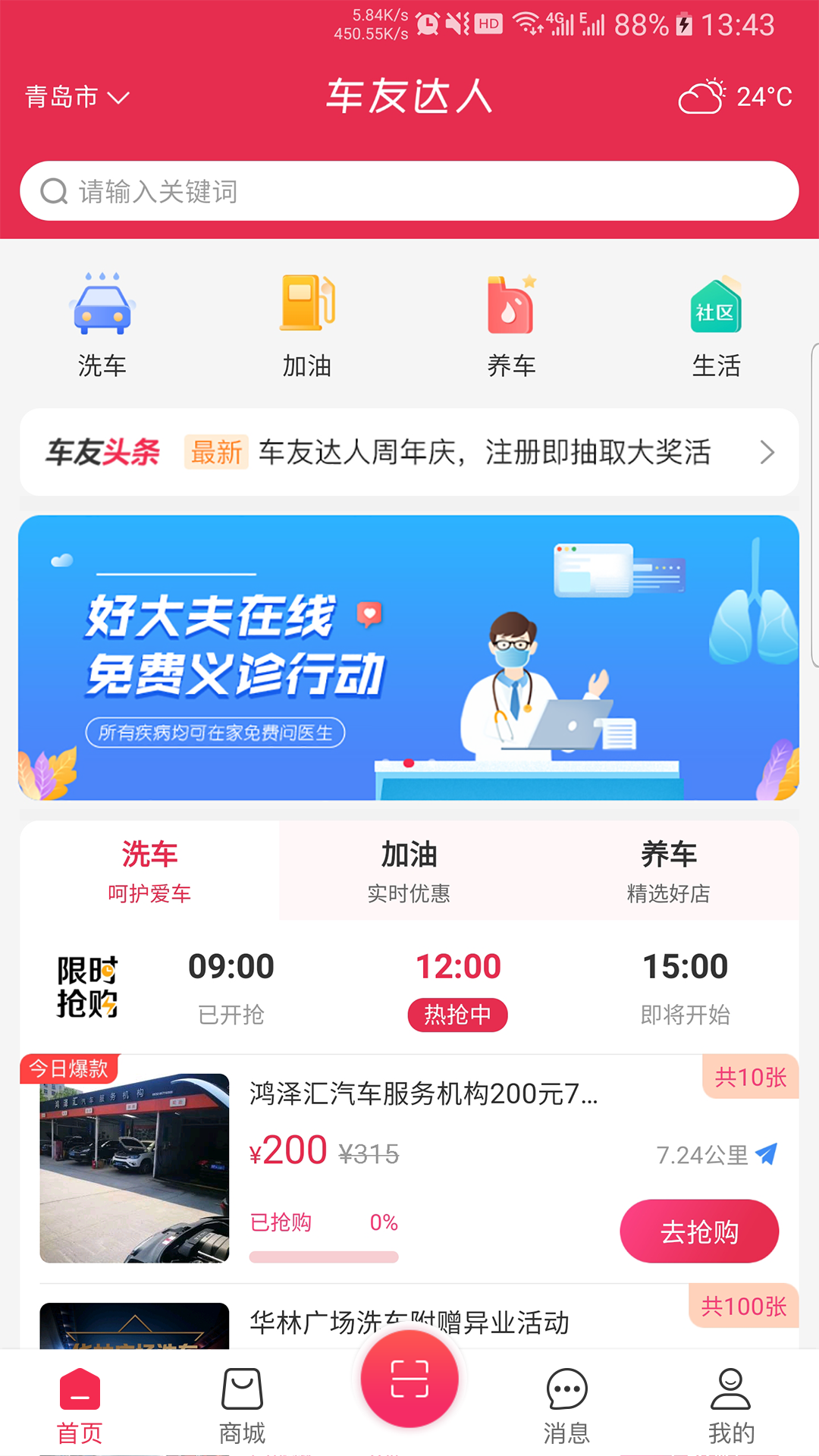This screenshot has width=819, height=1456.
Task: Expand the 车友头条 news headline arrow
Action: click(x=768, y=452)
